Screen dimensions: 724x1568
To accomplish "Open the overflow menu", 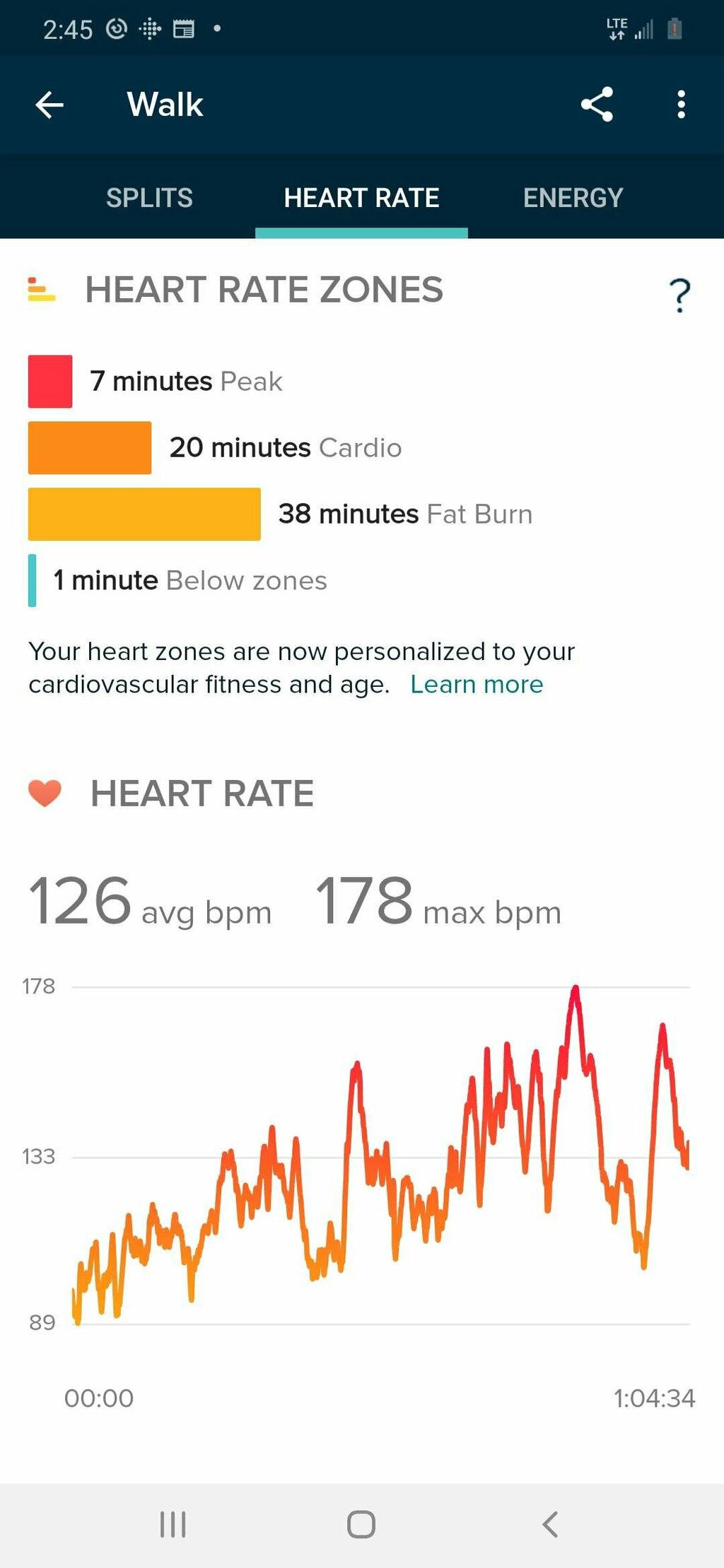I will pos(681,105).
